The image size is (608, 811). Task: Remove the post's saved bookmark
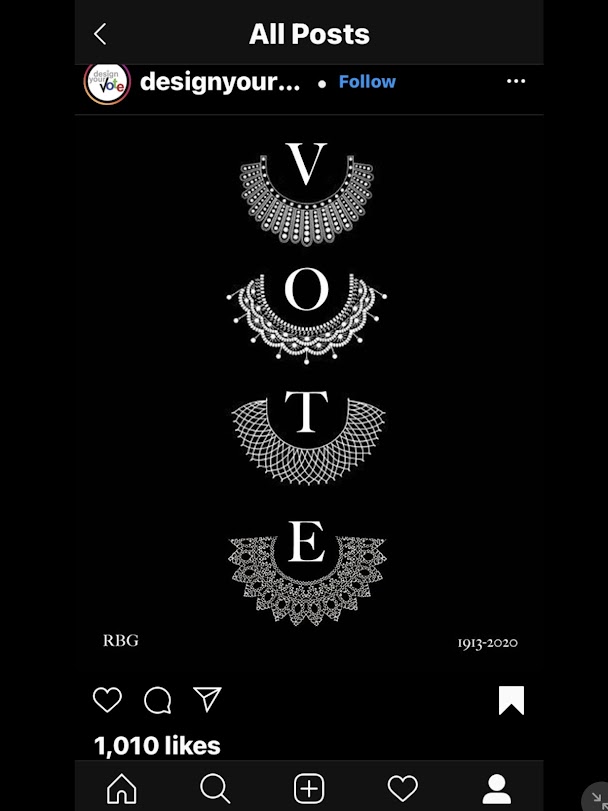coord(511,700)
